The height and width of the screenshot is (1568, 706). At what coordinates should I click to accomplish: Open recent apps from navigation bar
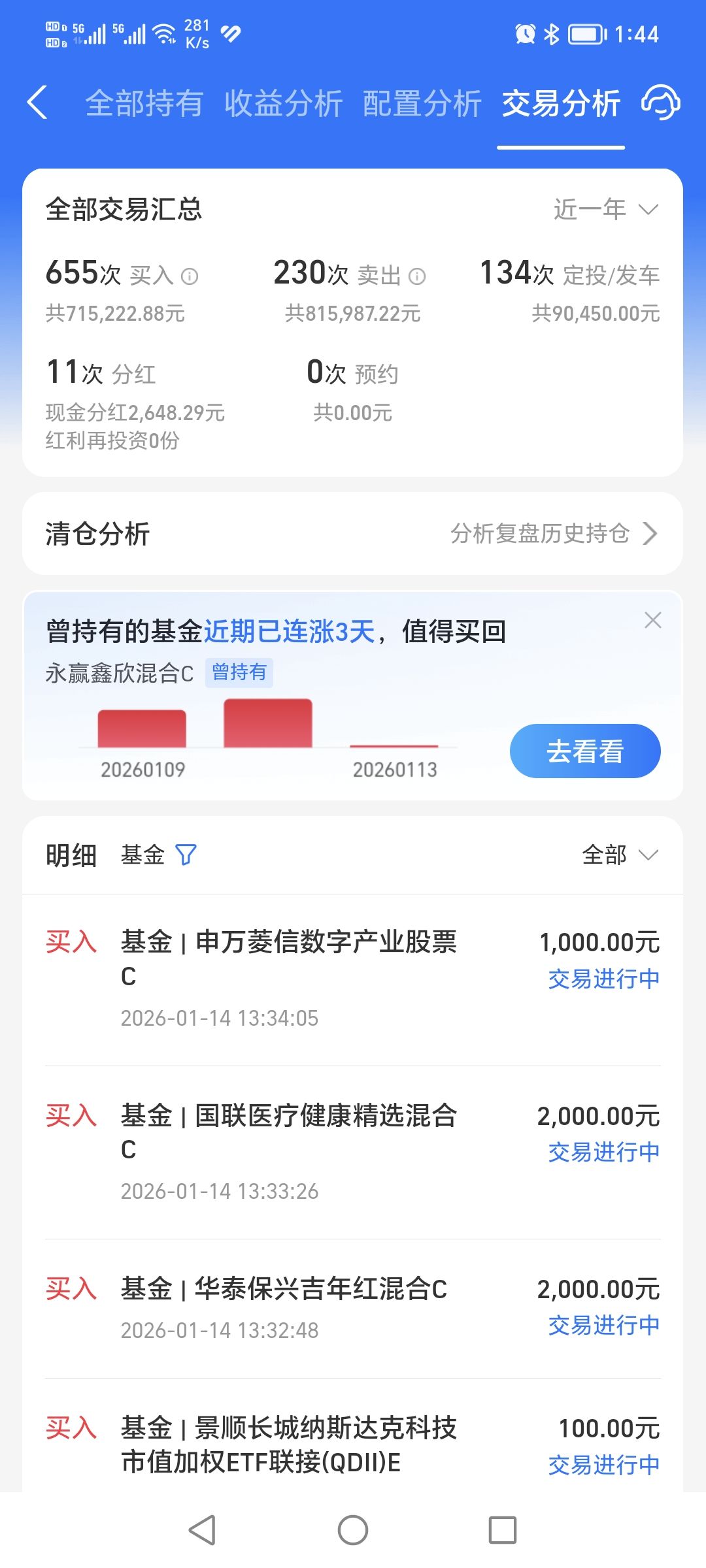tap(503, 1530)
